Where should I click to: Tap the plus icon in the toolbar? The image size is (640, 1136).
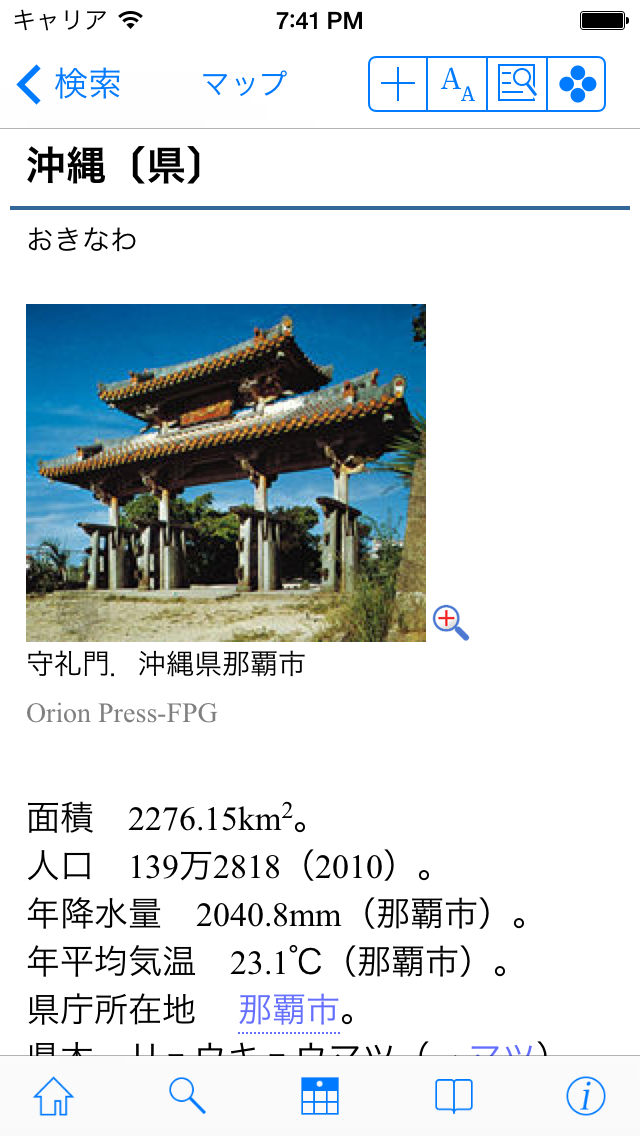coord(398,84)
